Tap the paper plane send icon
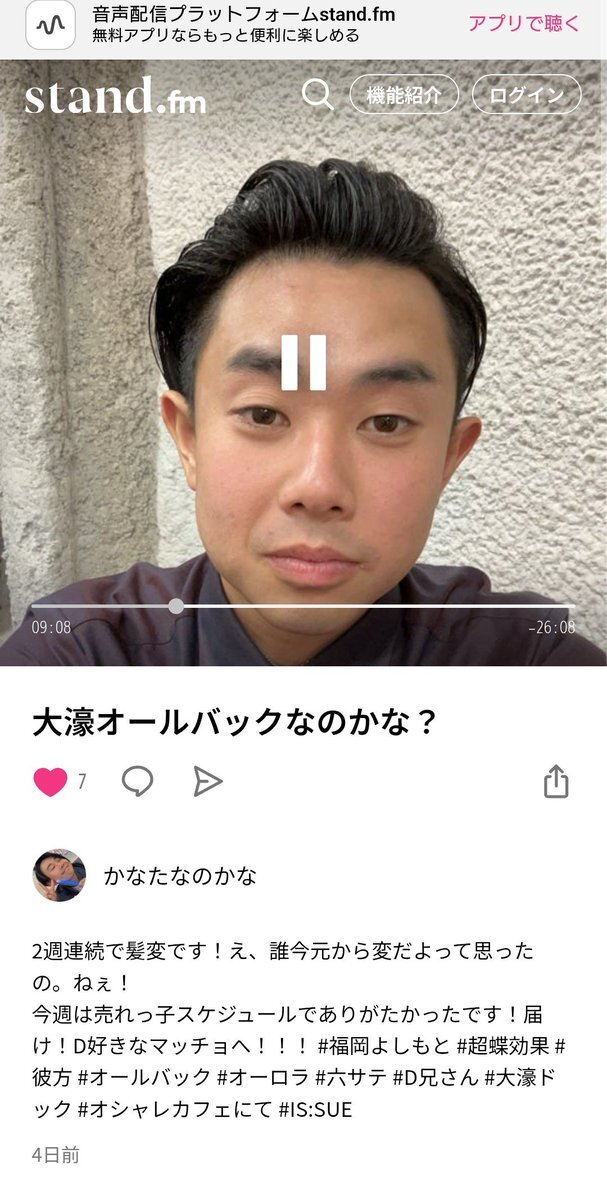This screenshot has height=1200, width=607. point(207,781)
